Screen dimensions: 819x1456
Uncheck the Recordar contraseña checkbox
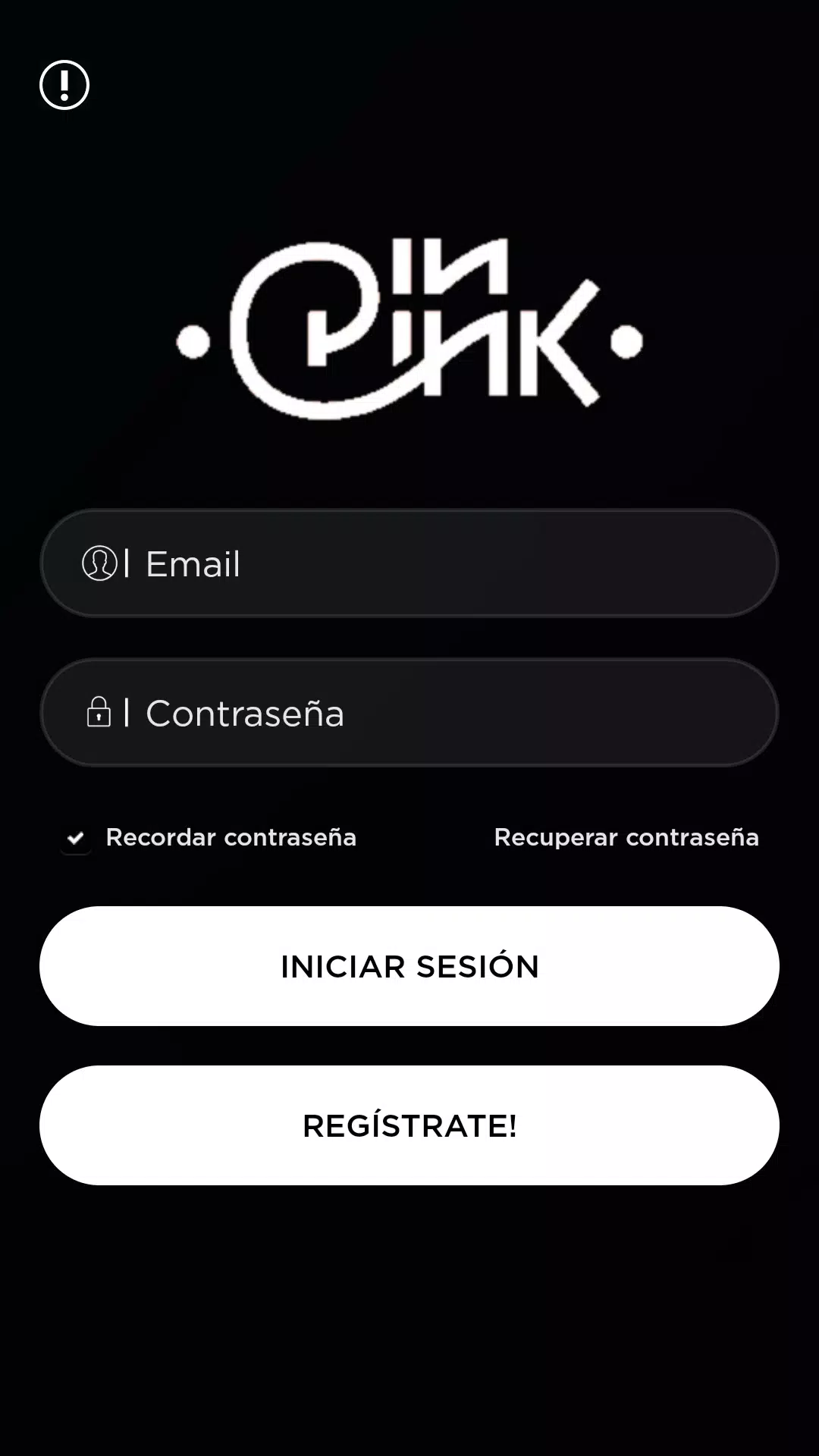tap(76, 838)
